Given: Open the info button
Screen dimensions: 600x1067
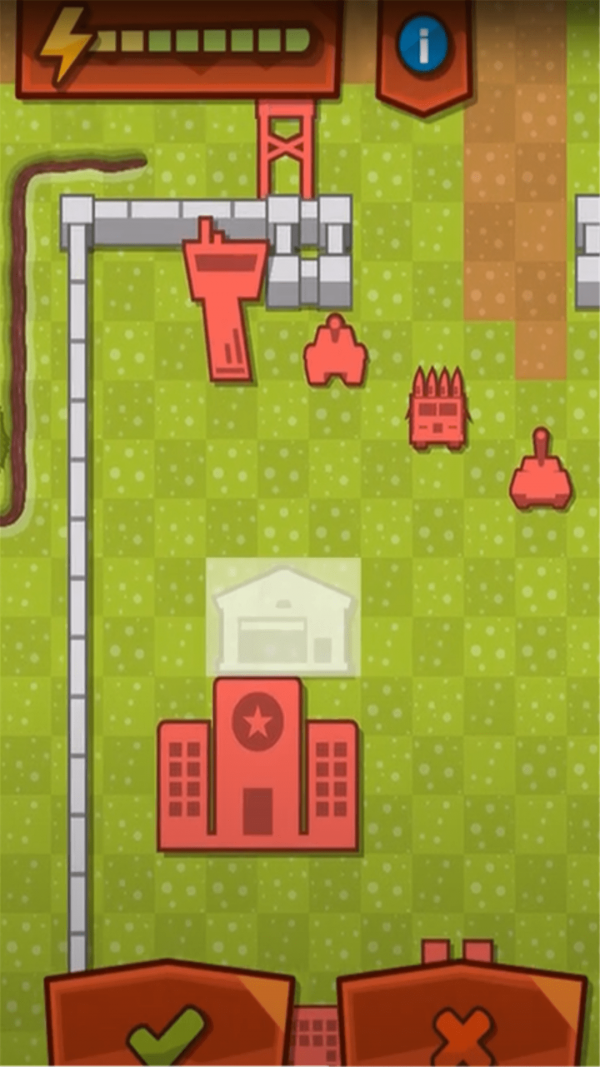Looking at the screenshot, I should pyautogui.click(x=422, y=44).
